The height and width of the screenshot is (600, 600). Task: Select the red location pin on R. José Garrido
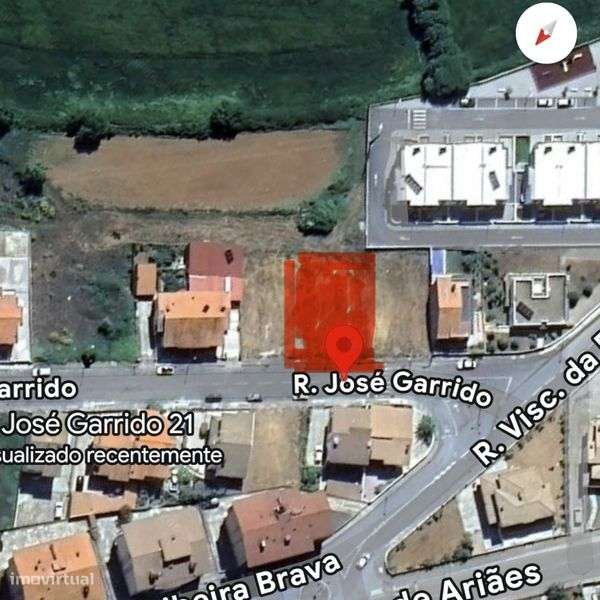click(x=344, y=349)
